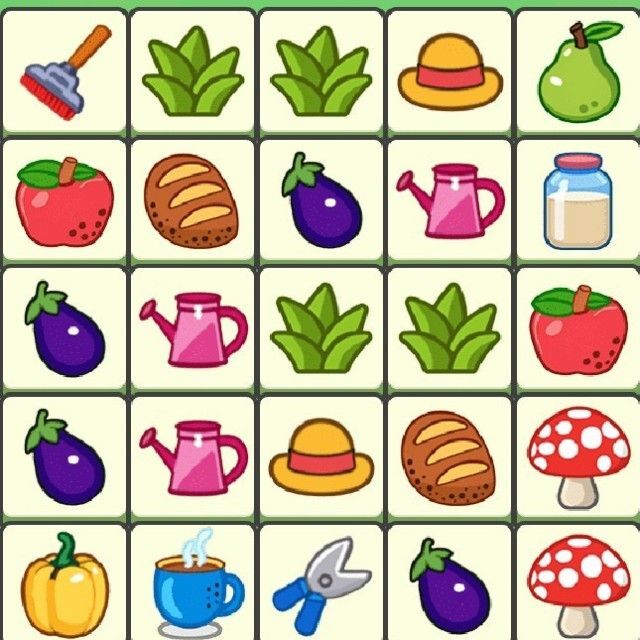Viewport: 640px width, 640px height.
Task: Choose the blue pruning shears tile
Action: [x=321, y=584]
